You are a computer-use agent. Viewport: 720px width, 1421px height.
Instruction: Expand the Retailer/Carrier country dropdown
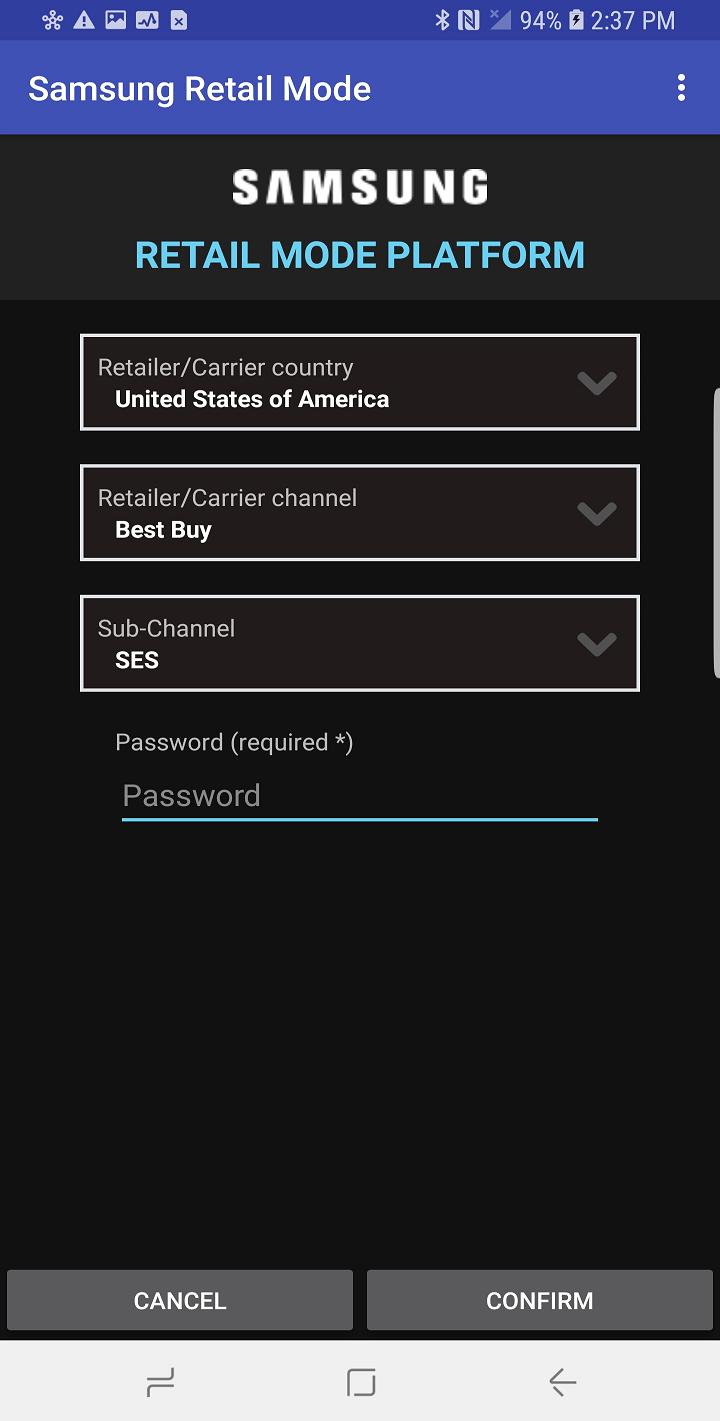[360, 383]
